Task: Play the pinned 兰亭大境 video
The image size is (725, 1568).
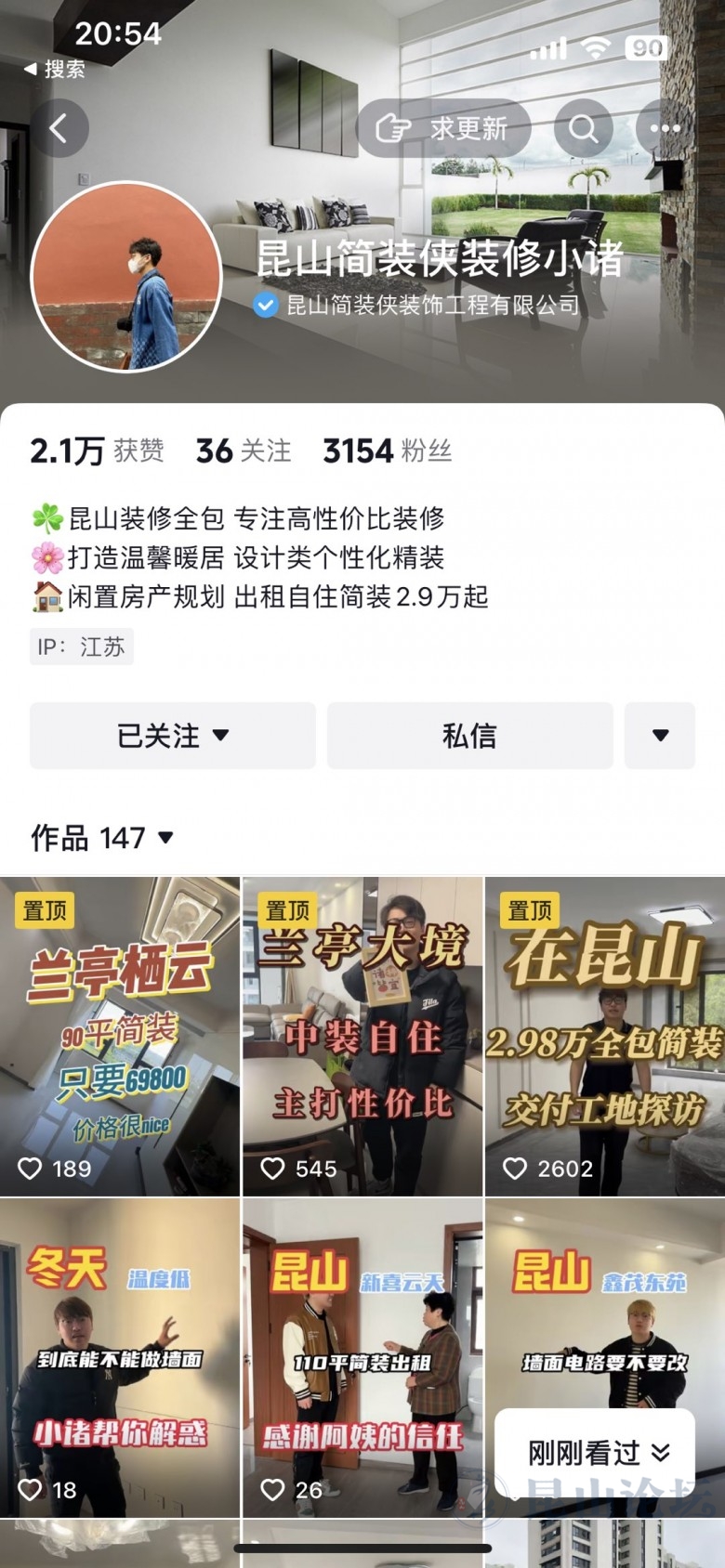Action: coord(362,1036)
